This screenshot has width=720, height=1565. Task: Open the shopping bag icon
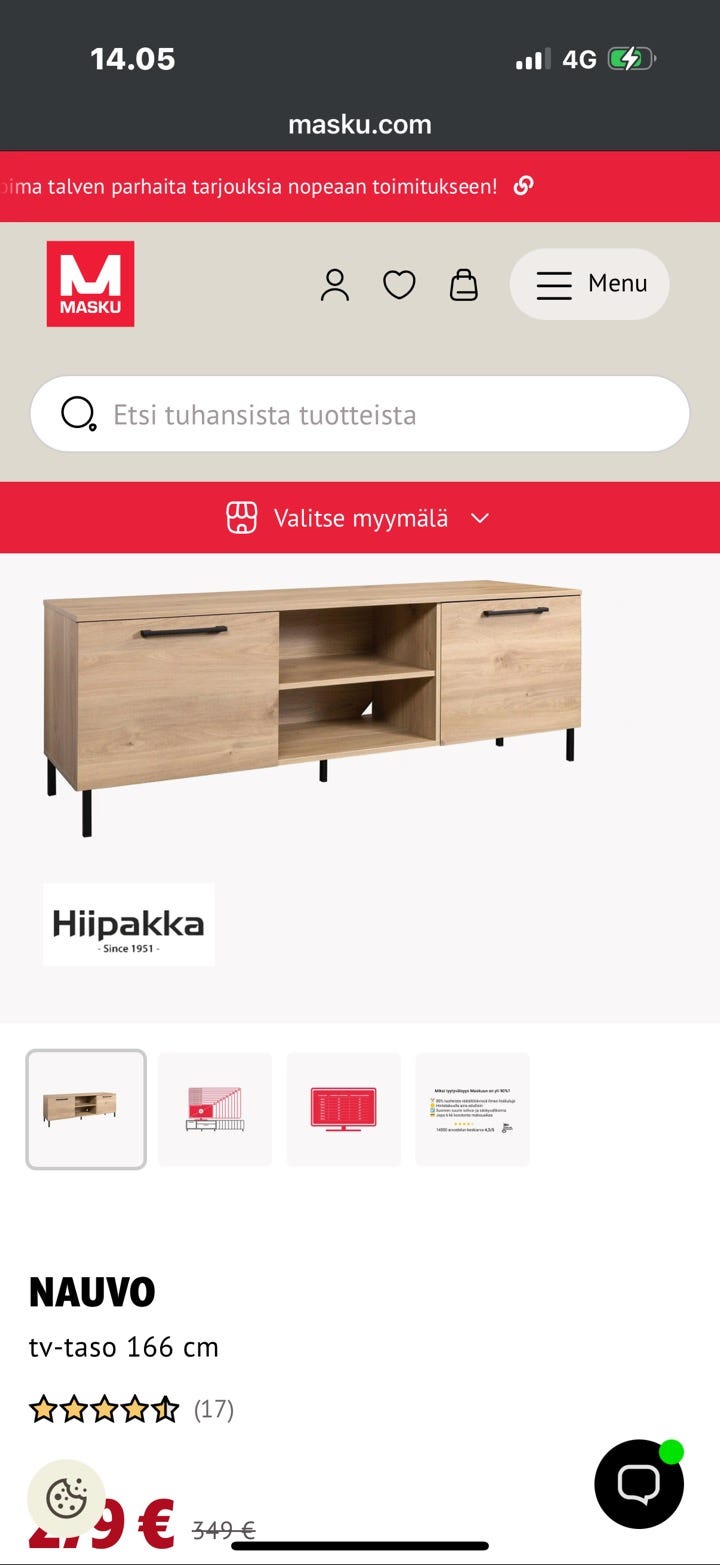(464, 284)
